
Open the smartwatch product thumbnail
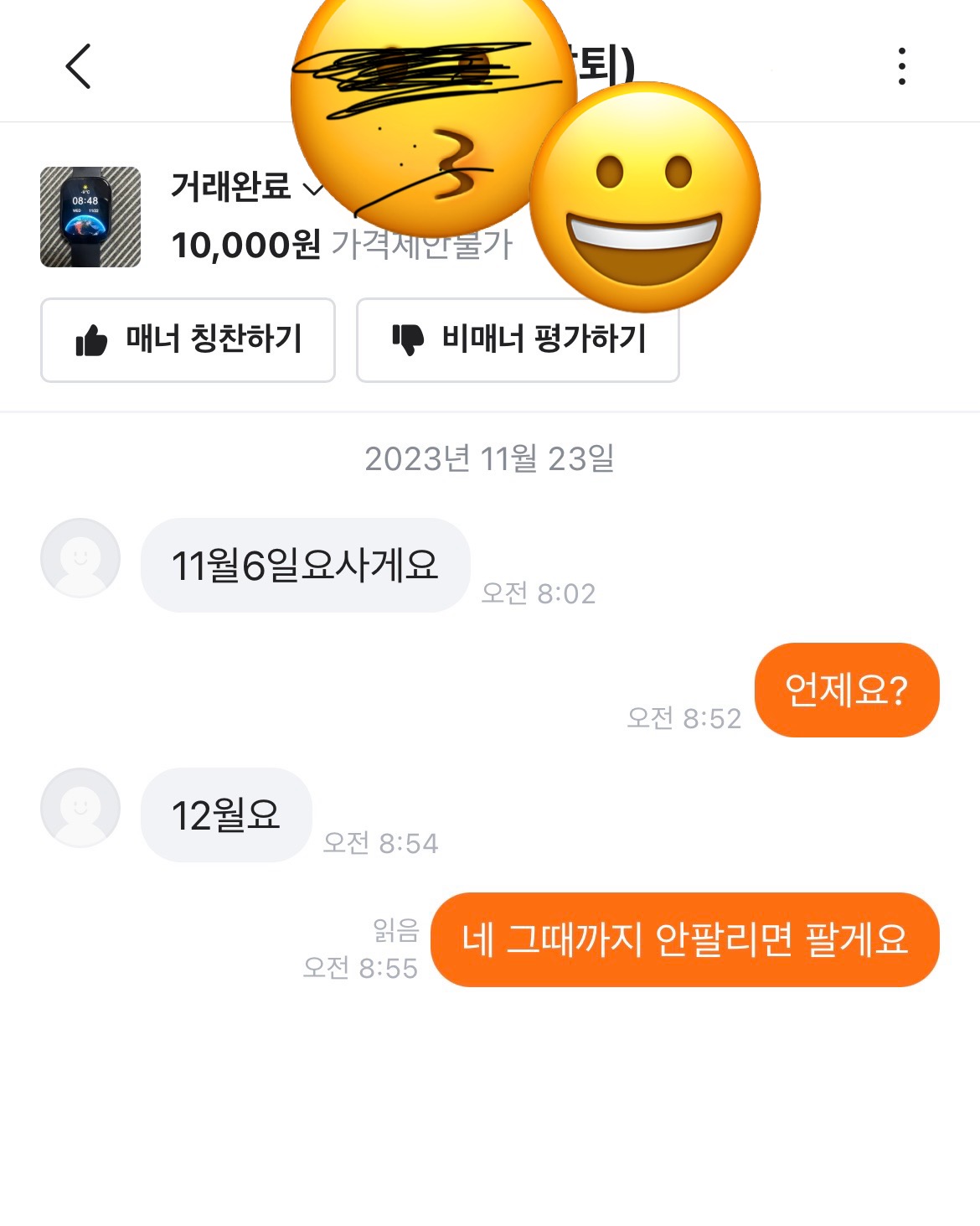tap(90, 217)
